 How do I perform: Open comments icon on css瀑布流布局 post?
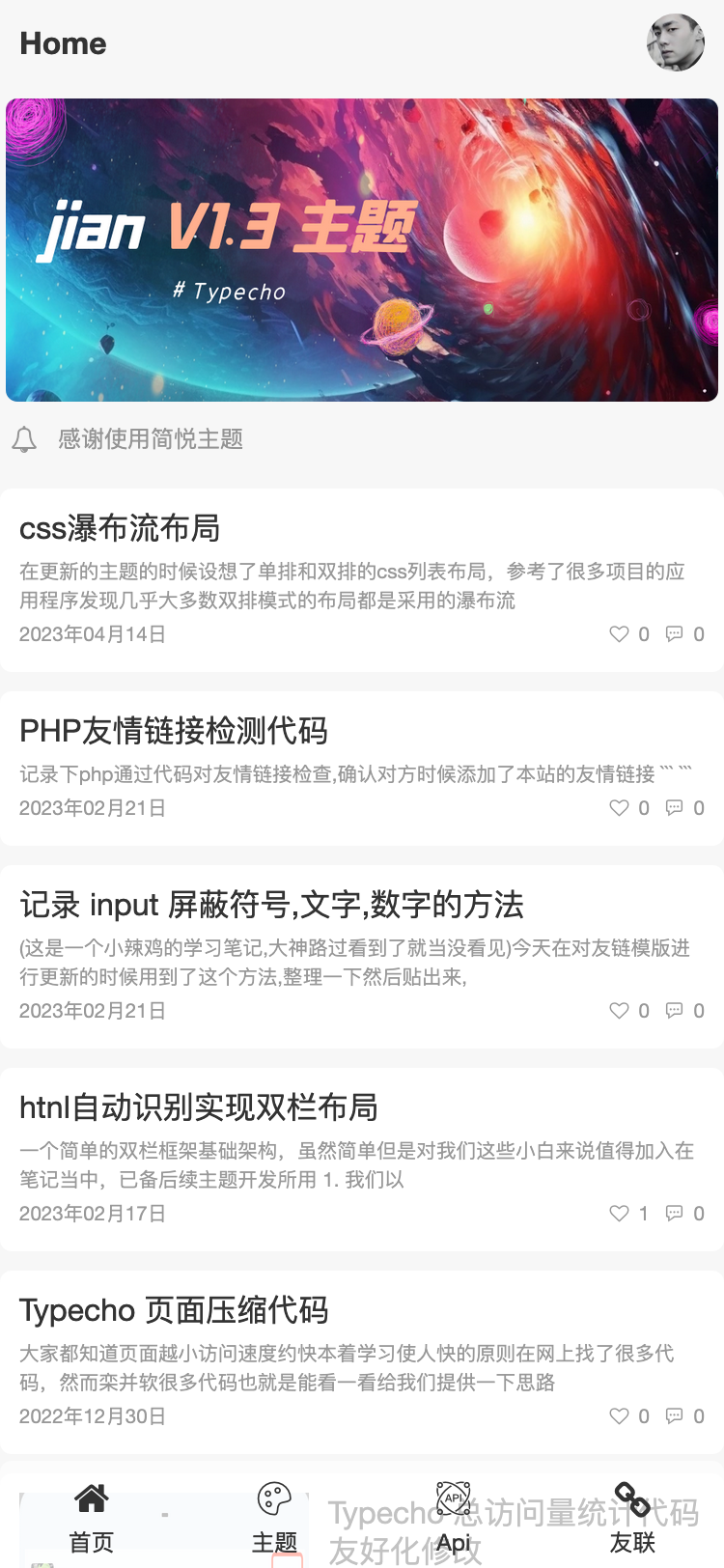point(675,634)
